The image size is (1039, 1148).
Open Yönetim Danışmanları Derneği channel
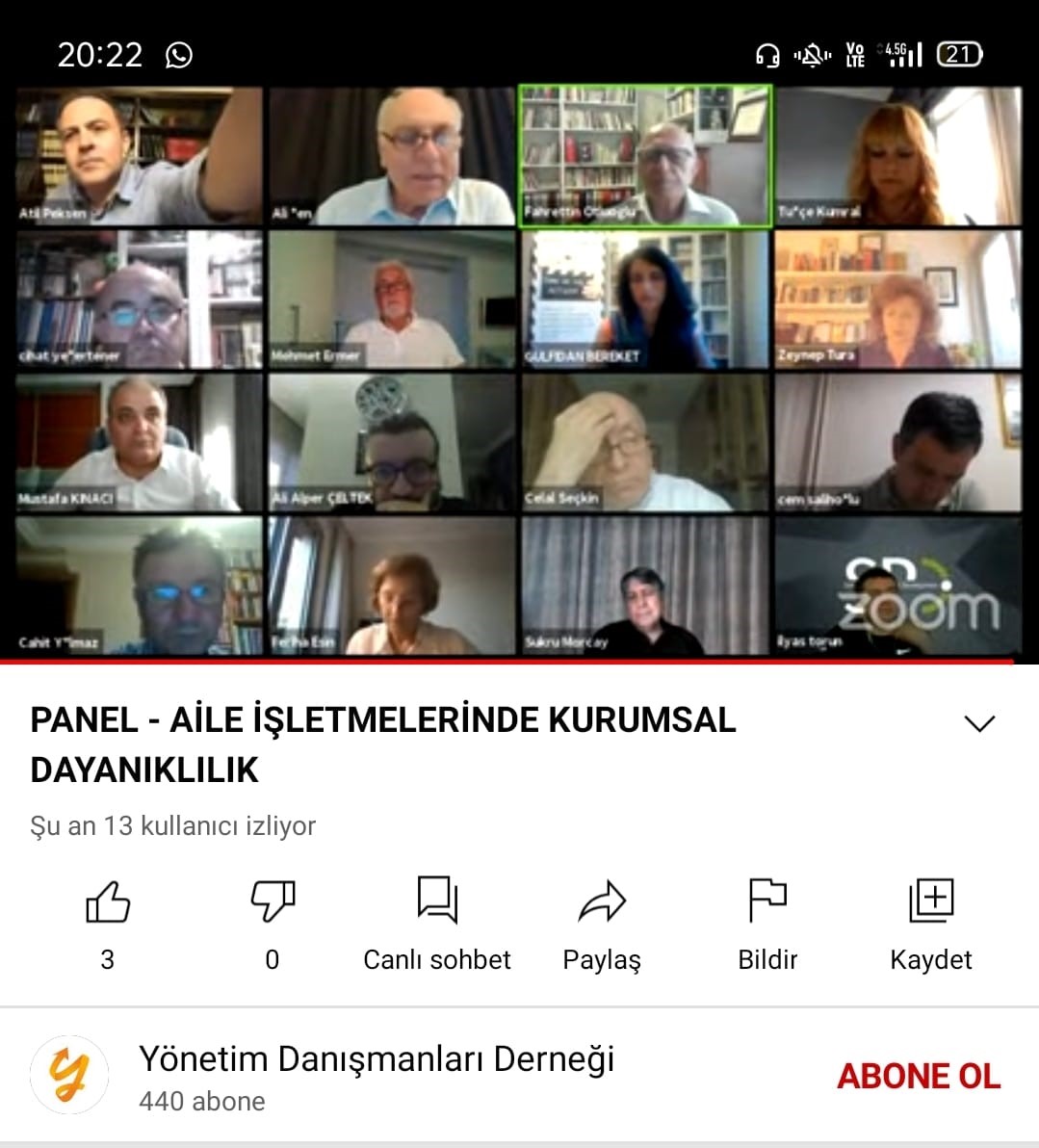376,1059
